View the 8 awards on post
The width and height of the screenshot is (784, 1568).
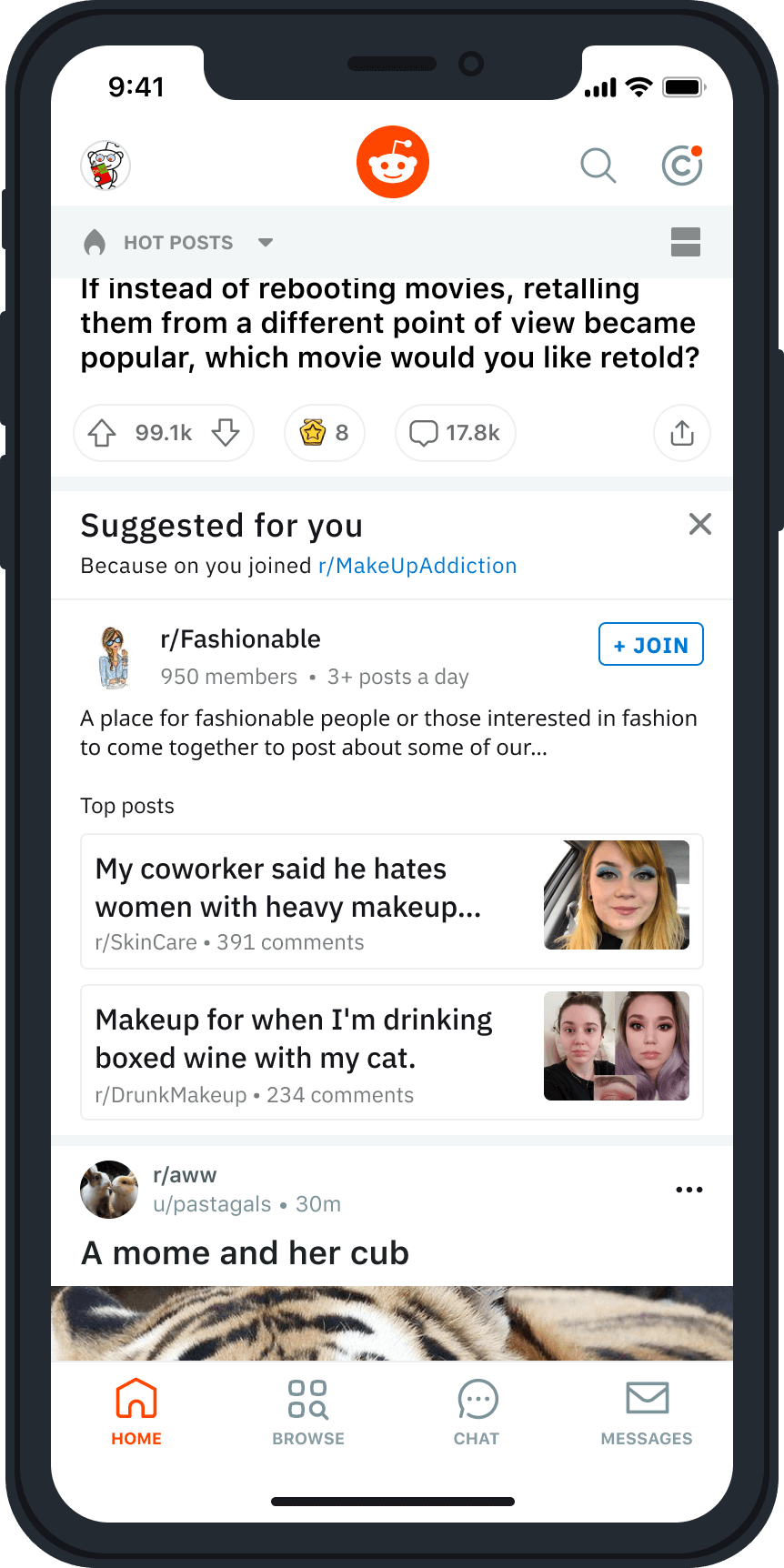tap(325, 433)
